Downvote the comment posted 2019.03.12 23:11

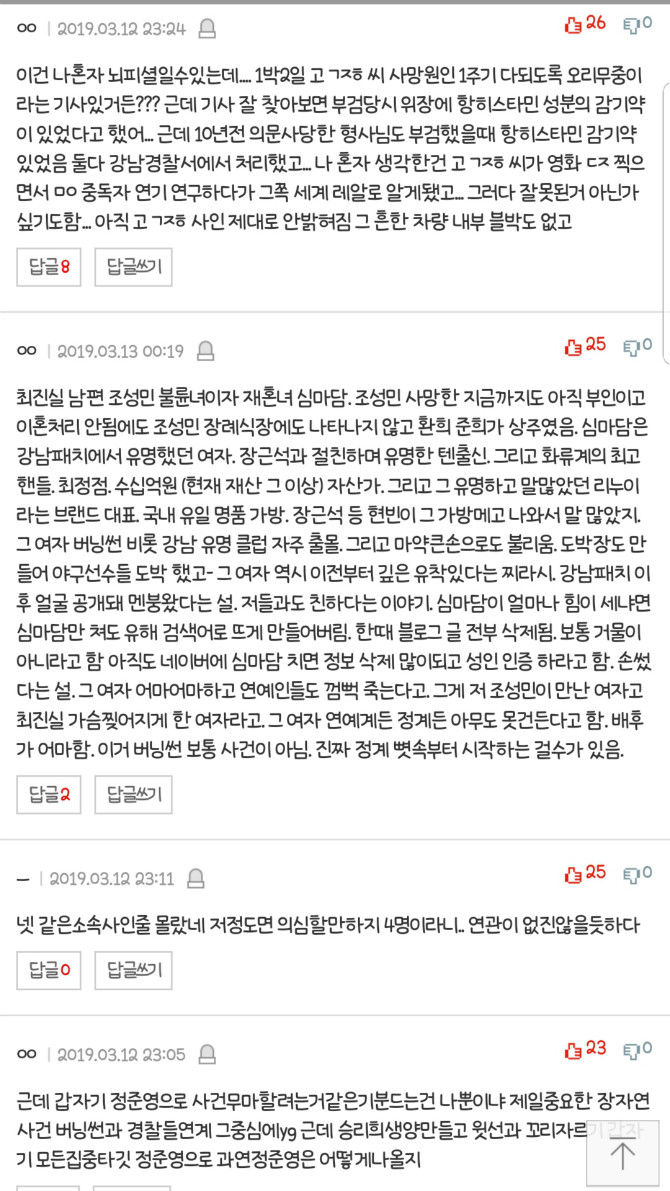coord(637,874)
